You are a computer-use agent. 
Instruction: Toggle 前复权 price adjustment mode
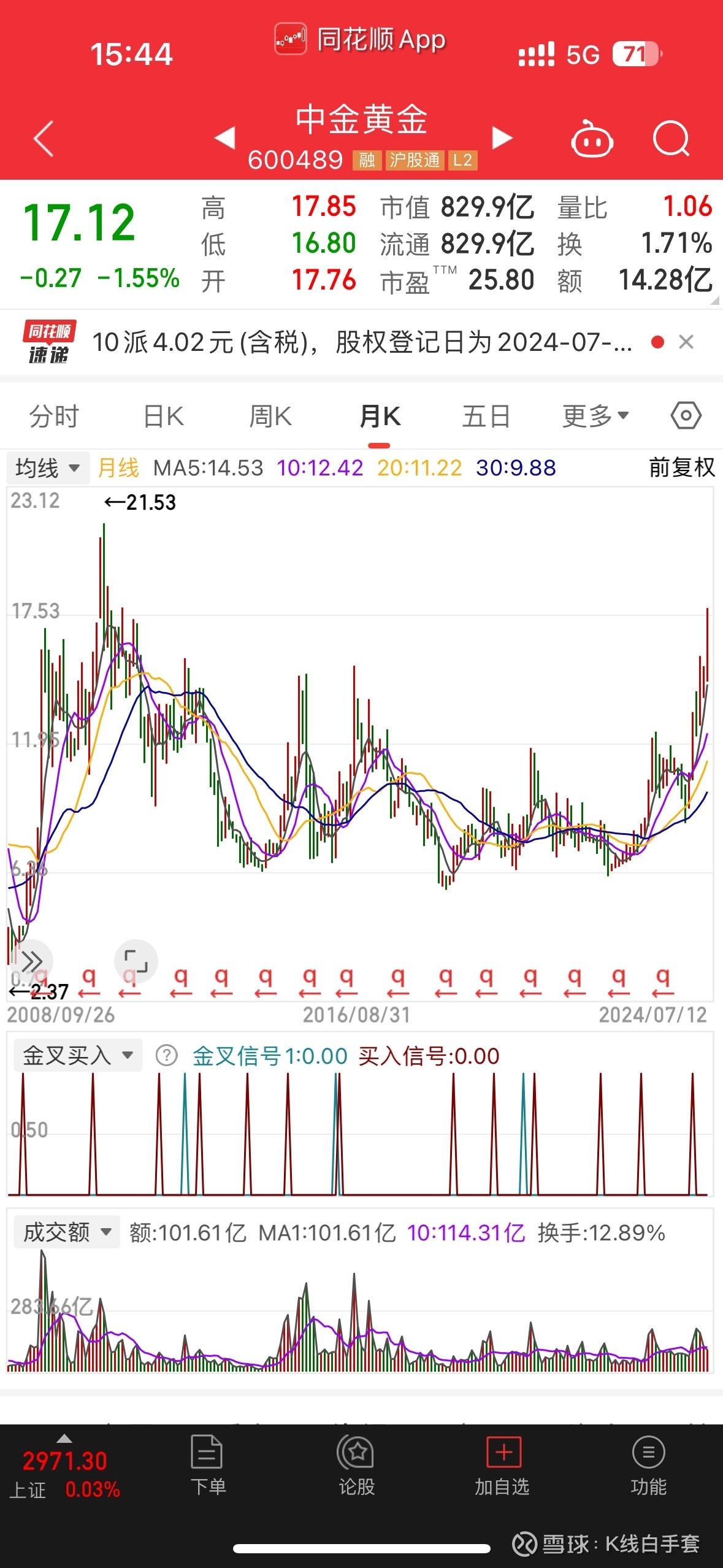tap(681, 467)
